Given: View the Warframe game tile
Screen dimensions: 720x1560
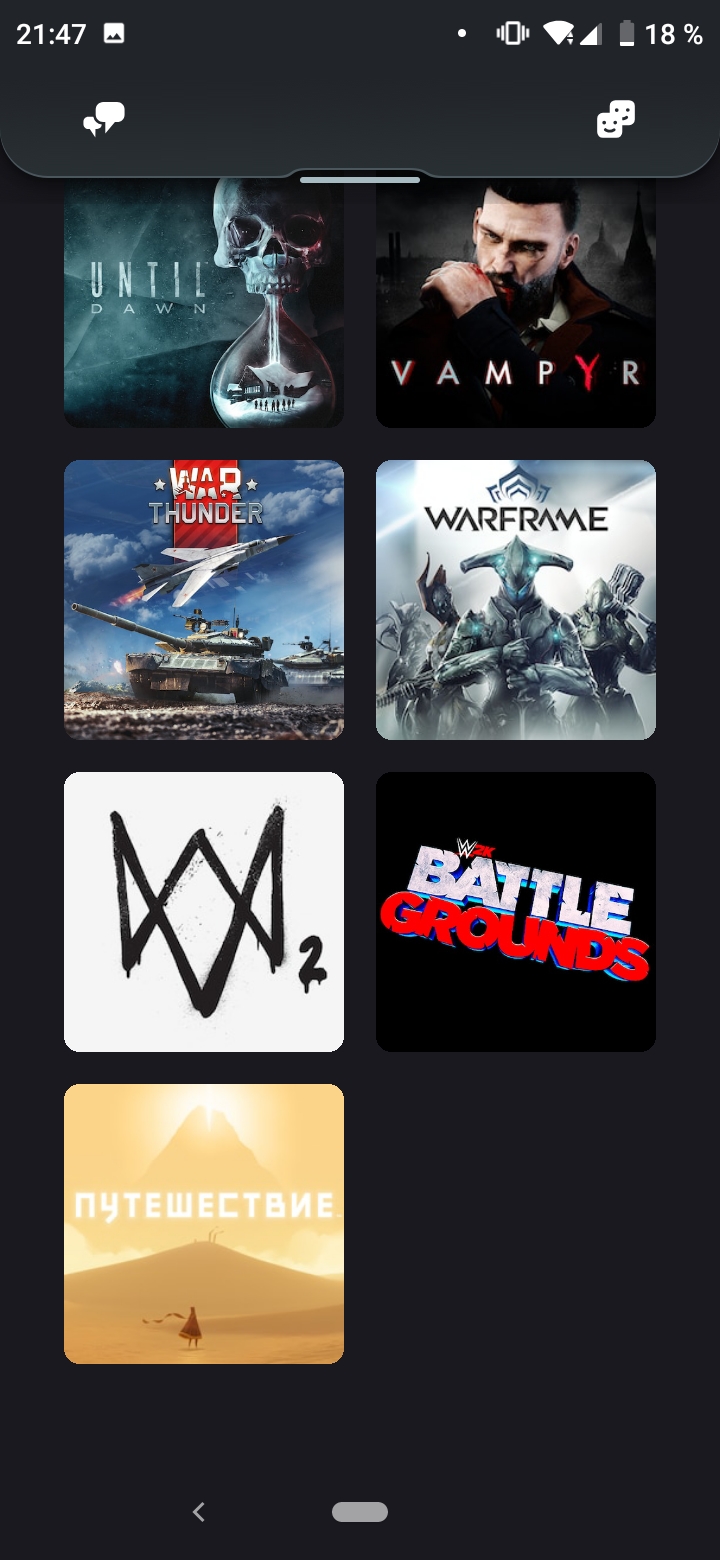Looking at the screenshot, I should point(516,600).
